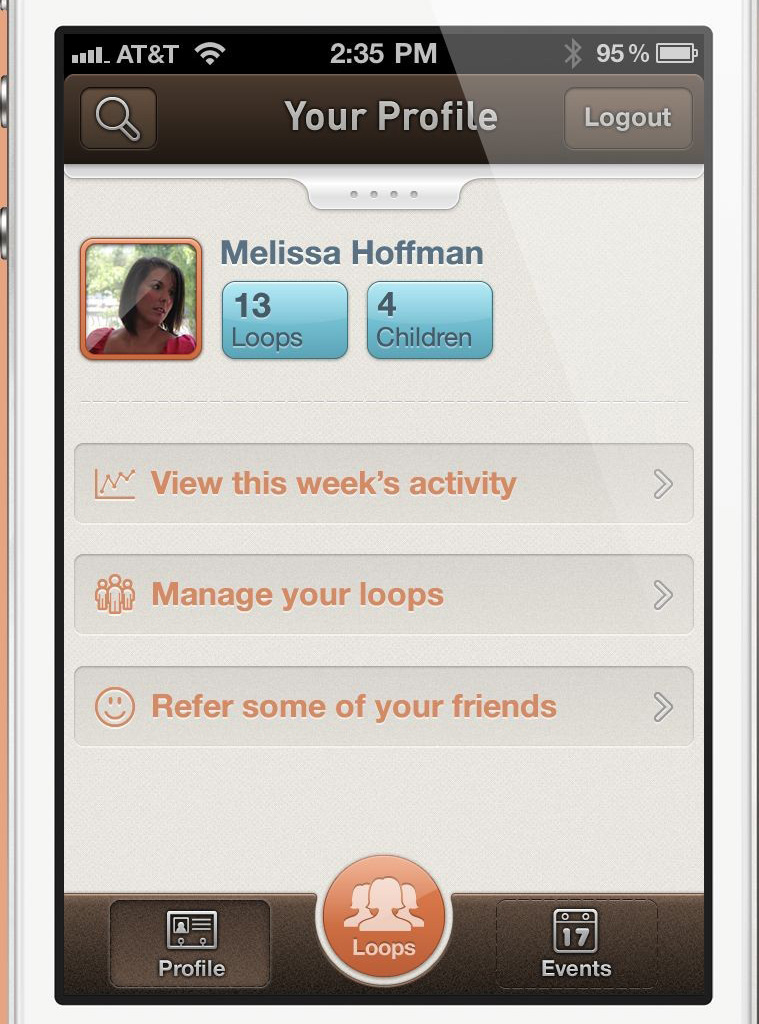
Task: Open Melissa Hoffman's profile photo
Action: [141, 298]
